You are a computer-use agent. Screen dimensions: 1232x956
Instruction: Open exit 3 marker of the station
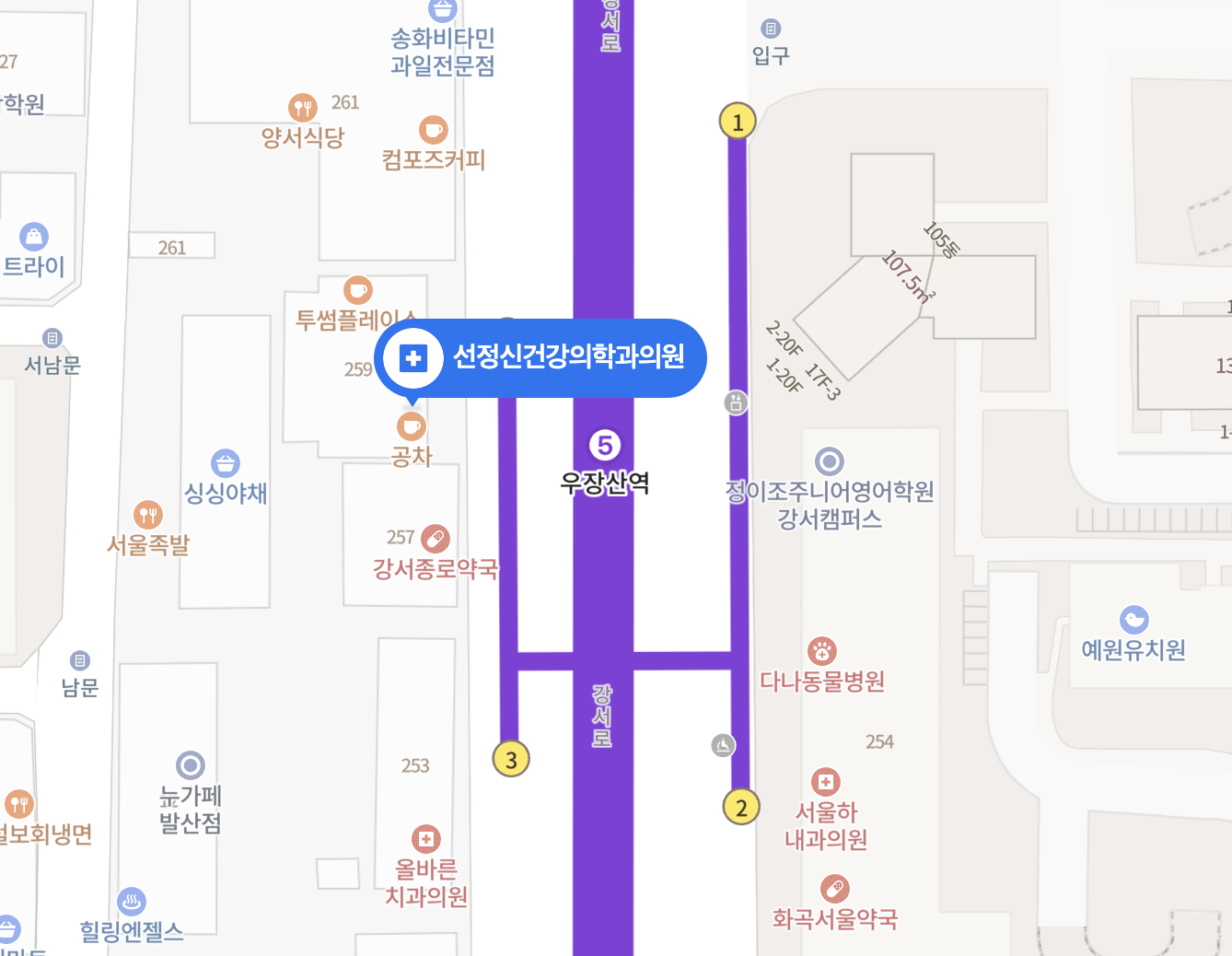tap(511, 760)
